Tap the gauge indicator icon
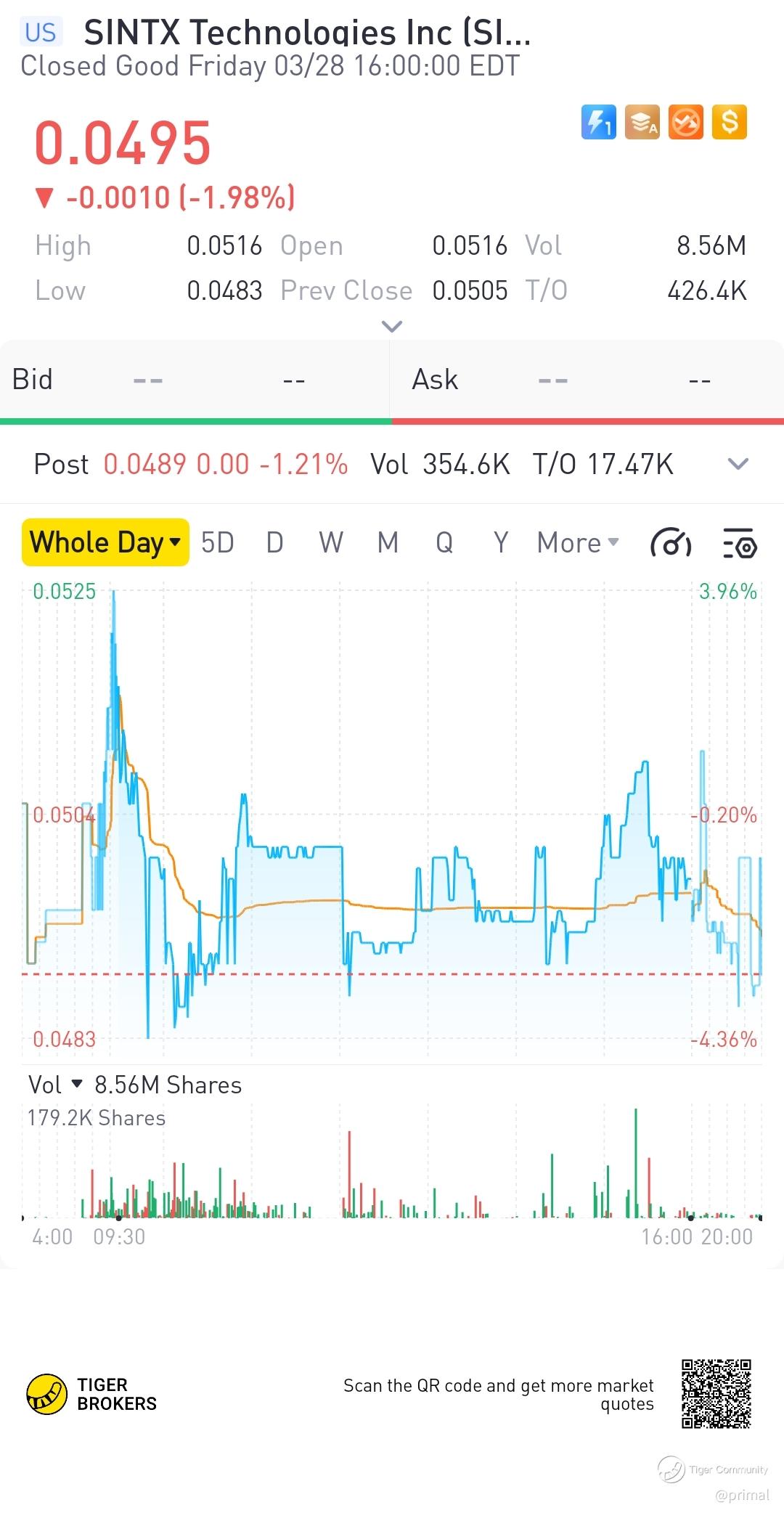Image resolution: width=784 pixels, height=1513 pixels. point(671,543)
